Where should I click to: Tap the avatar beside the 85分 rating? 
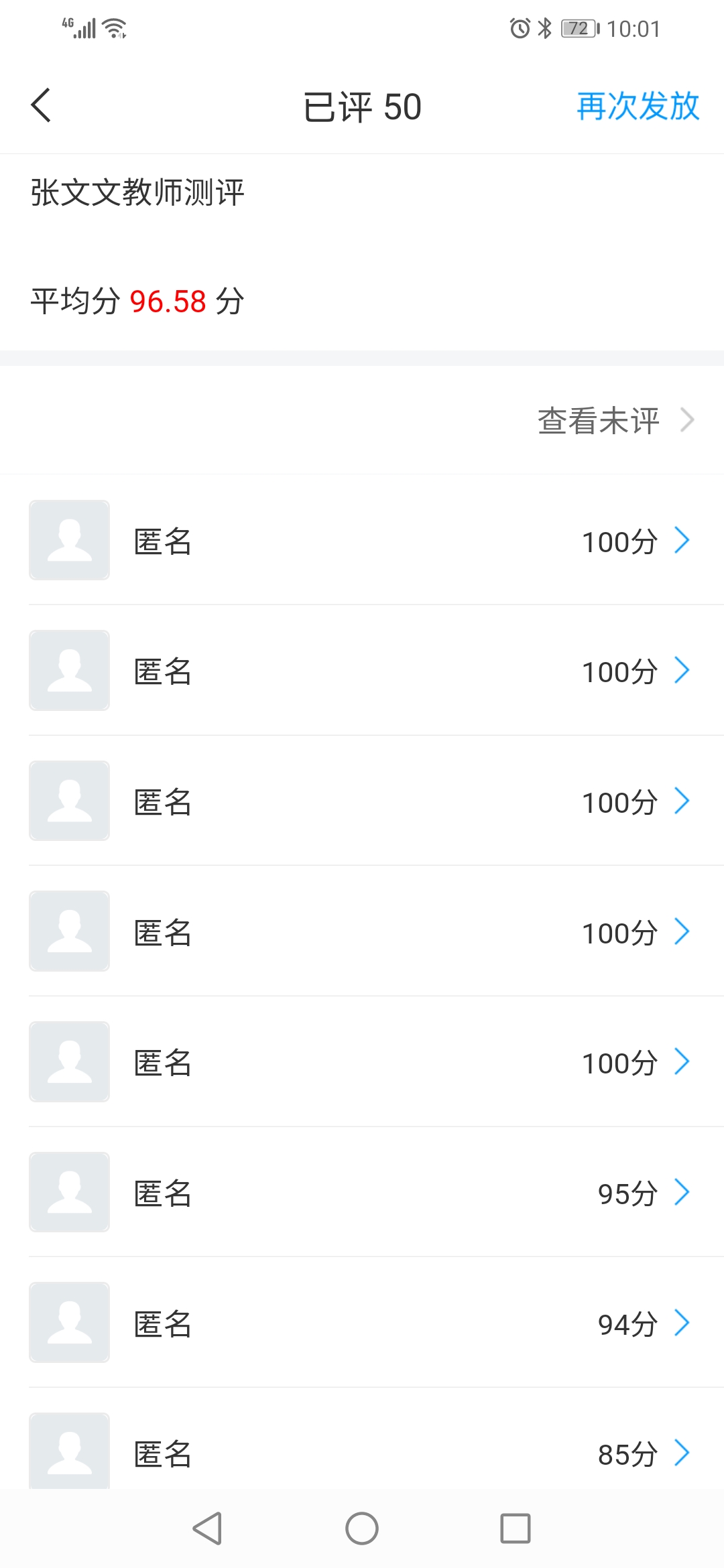coord(69,1453)
